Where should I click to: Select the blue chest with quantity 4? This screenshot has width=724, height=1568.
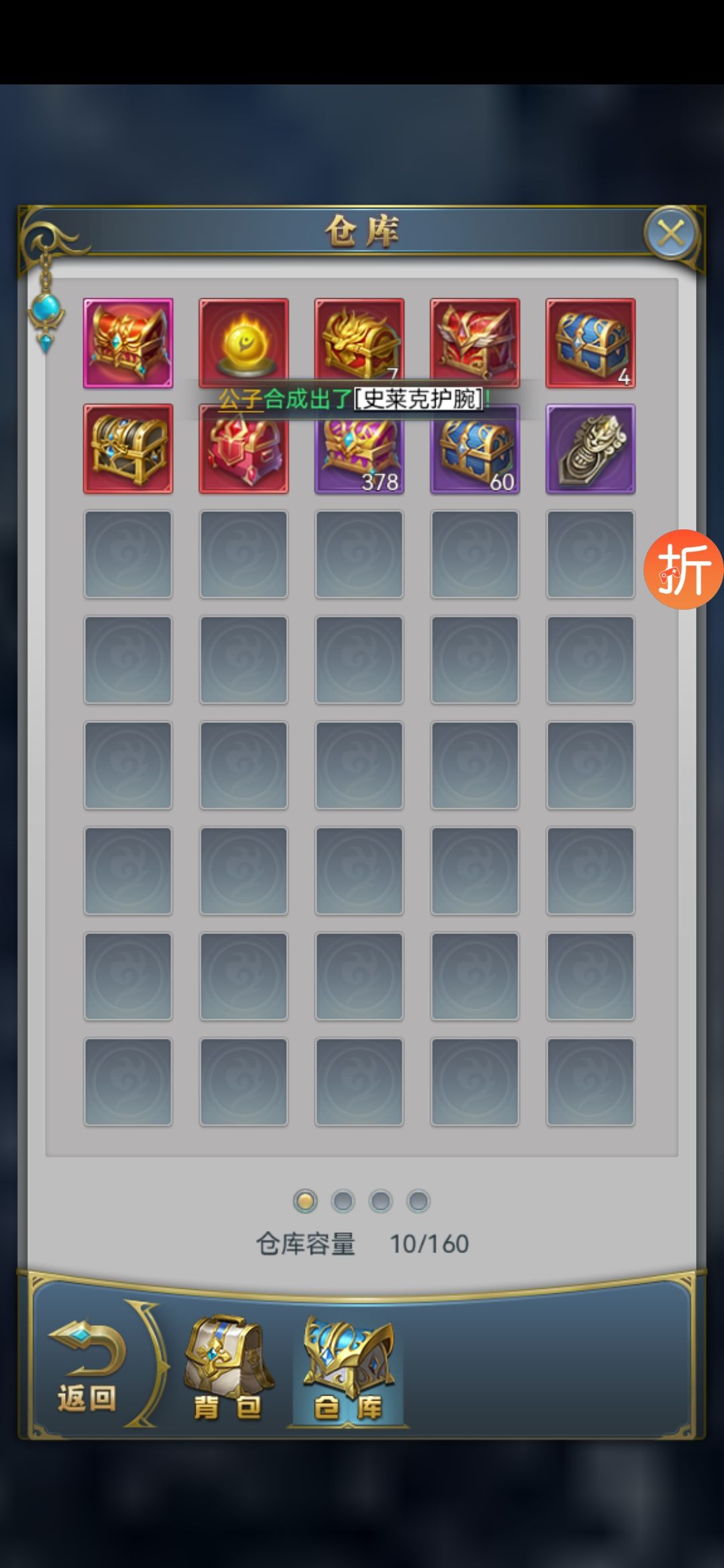click(591, 342)
